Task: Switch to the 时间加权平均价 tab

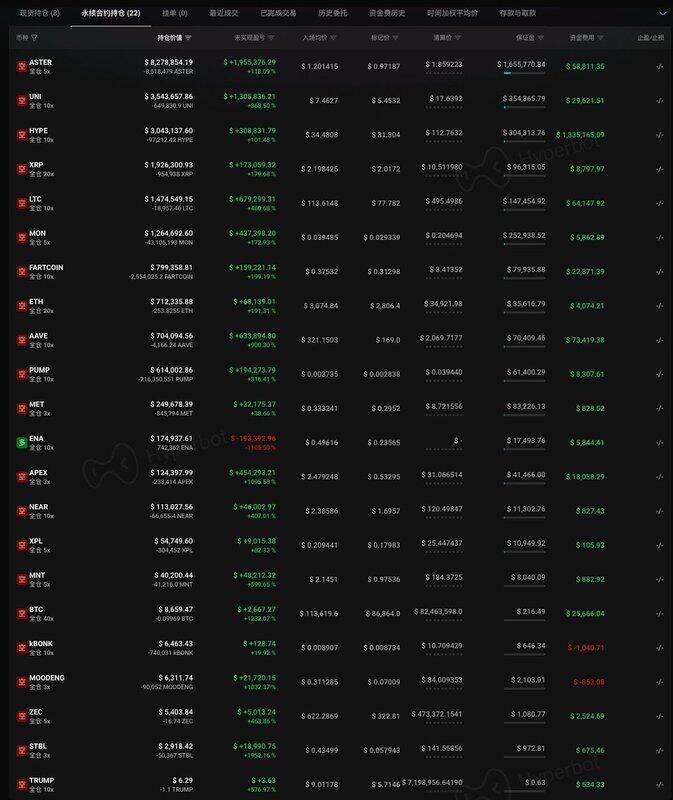Action: tap(452, 13)
